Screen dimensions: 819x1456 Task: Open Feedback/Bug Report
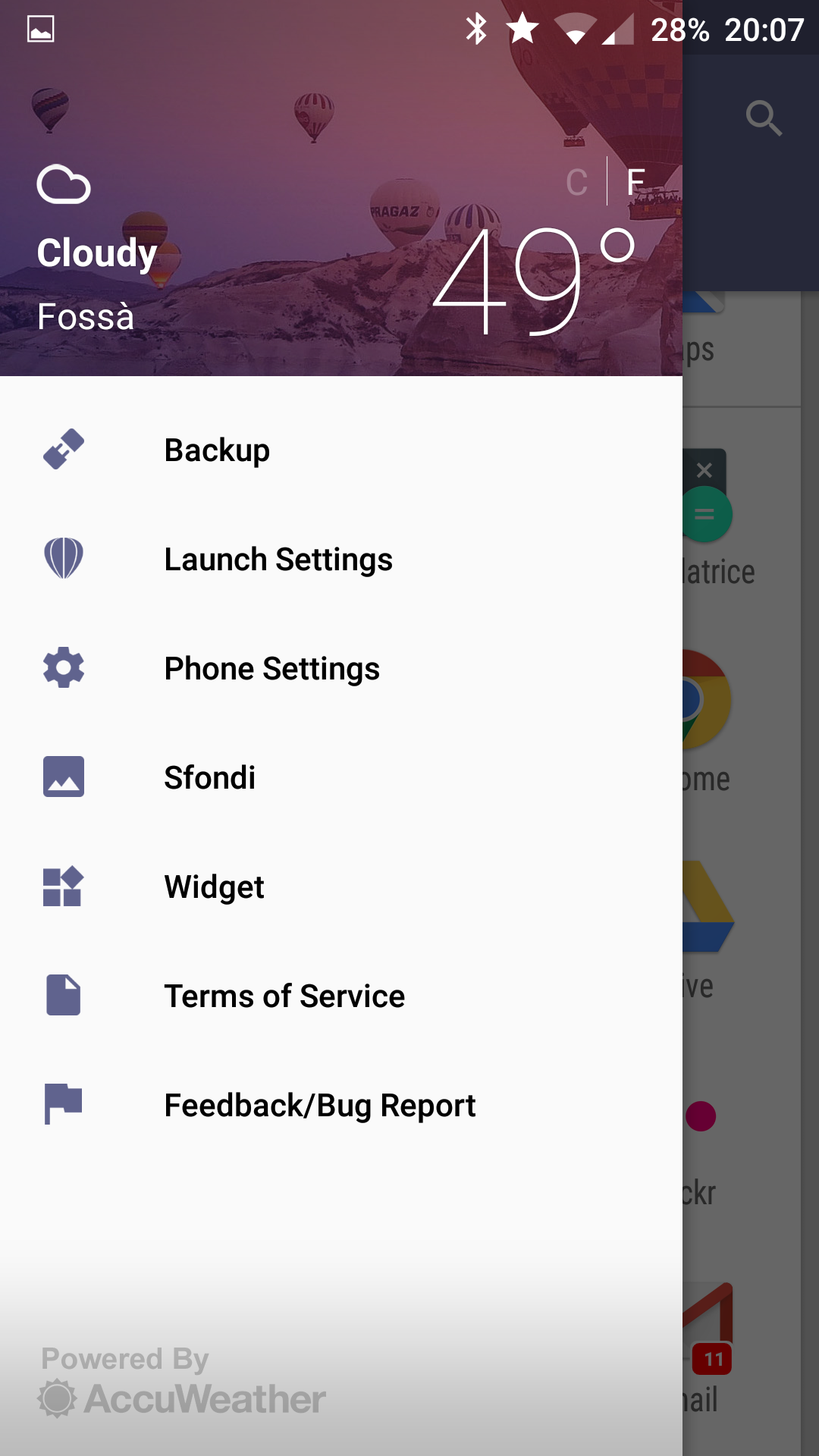click(x=341, y=1105)
